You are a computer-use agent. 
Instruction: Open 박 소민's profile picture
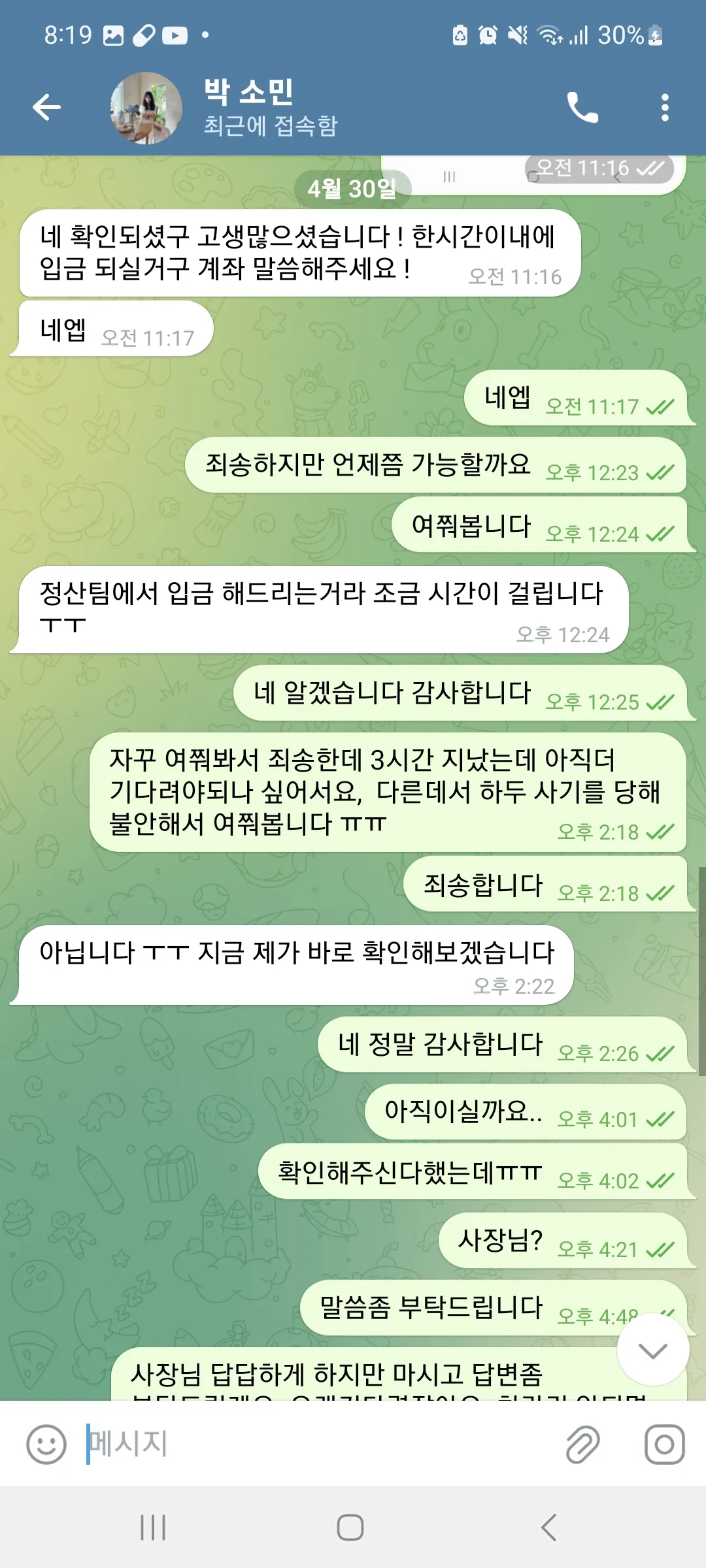pos(146,108)
